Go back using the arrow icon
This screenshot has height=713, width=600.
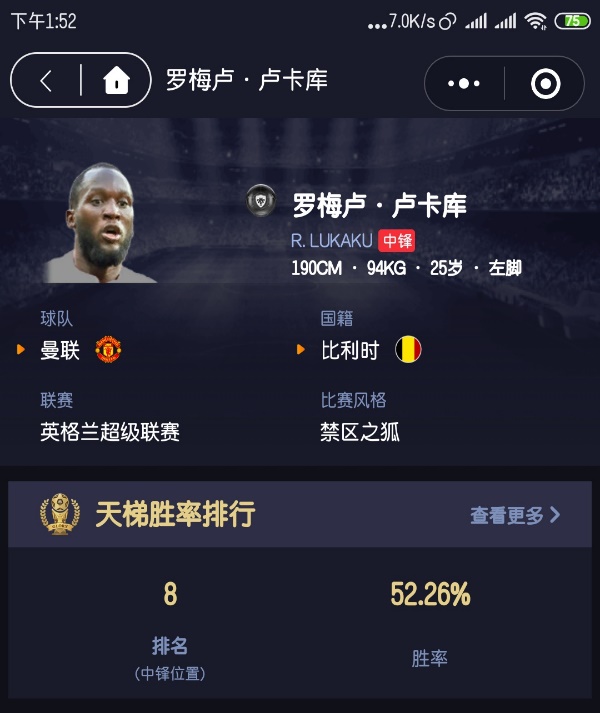coord(46,82)
